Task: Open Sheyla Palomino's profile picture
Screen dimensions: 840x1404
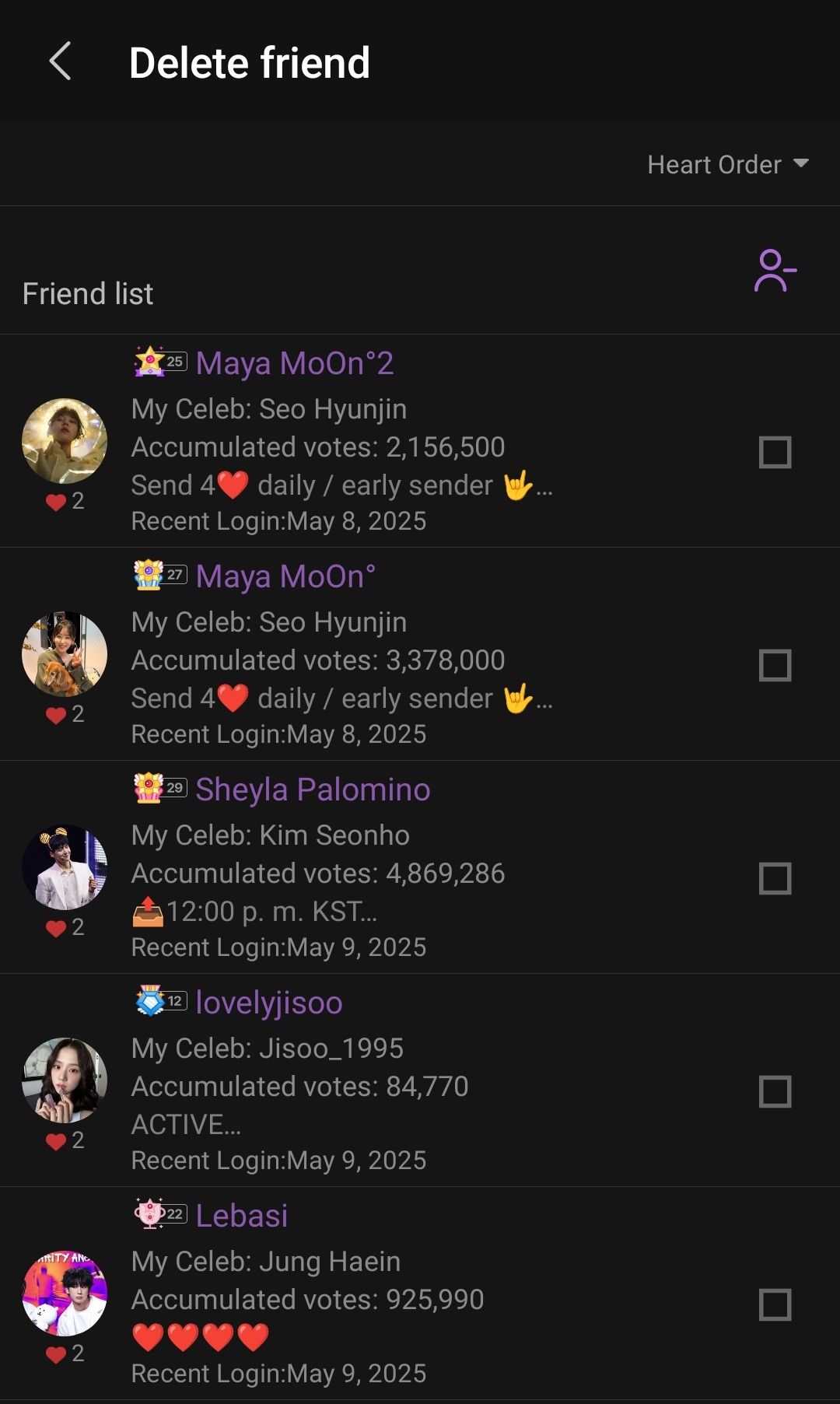Action: click(x=65, y=867)
